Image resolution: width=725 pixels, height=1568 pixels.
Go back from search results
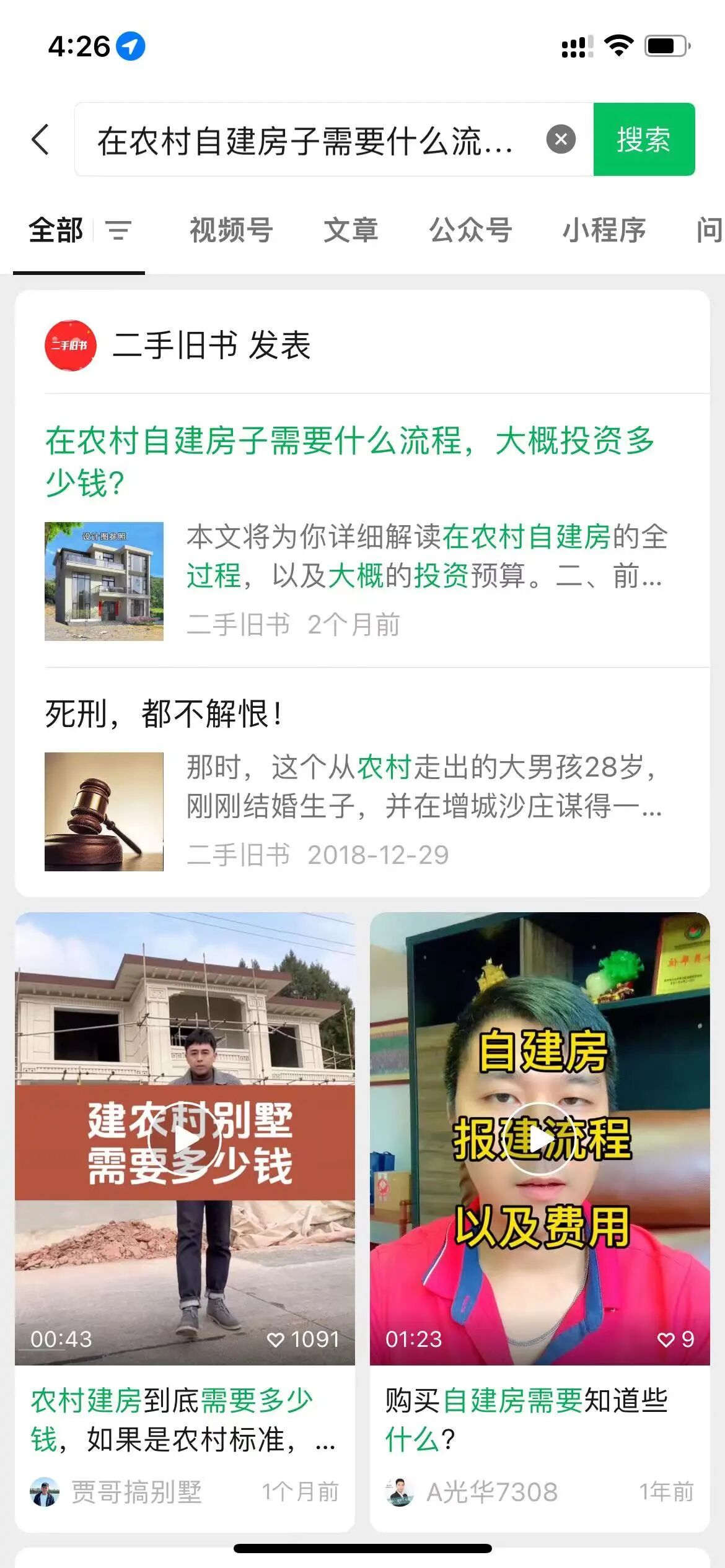click(41, 139)
